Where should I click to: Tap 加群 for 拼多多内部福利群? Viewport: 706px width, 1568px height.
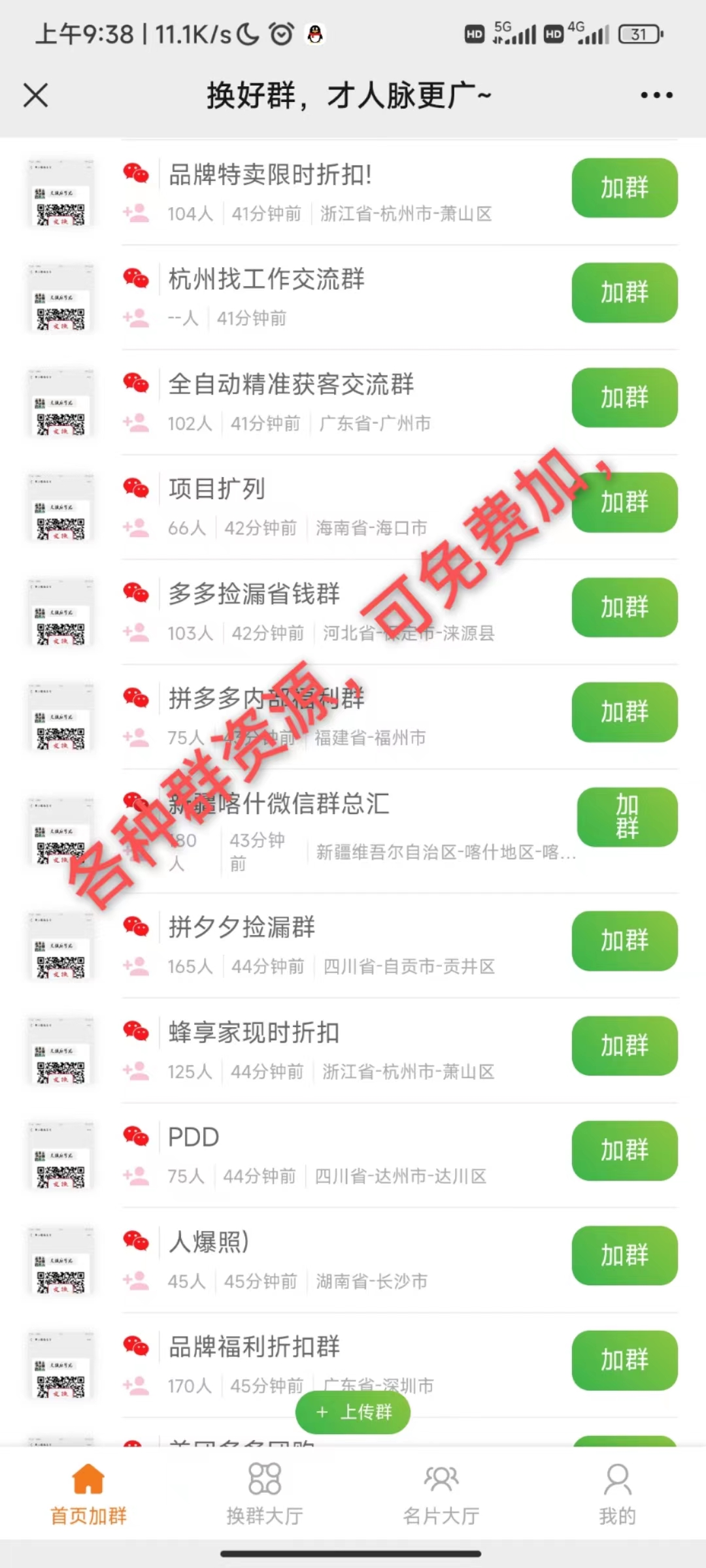624,712
